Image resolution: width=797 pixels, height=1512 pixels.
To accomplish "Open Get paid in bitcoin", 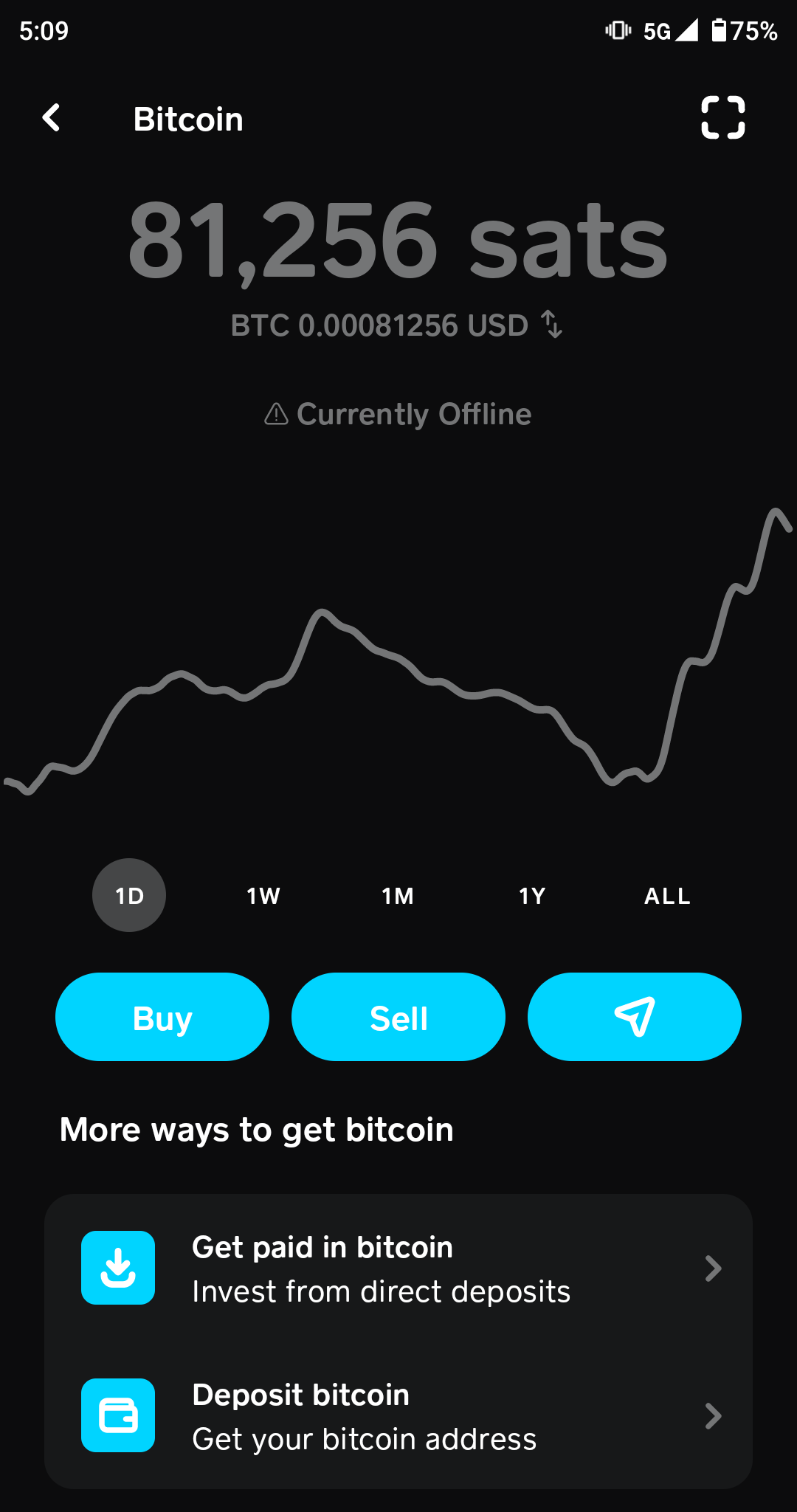I will pos(398,1268).
